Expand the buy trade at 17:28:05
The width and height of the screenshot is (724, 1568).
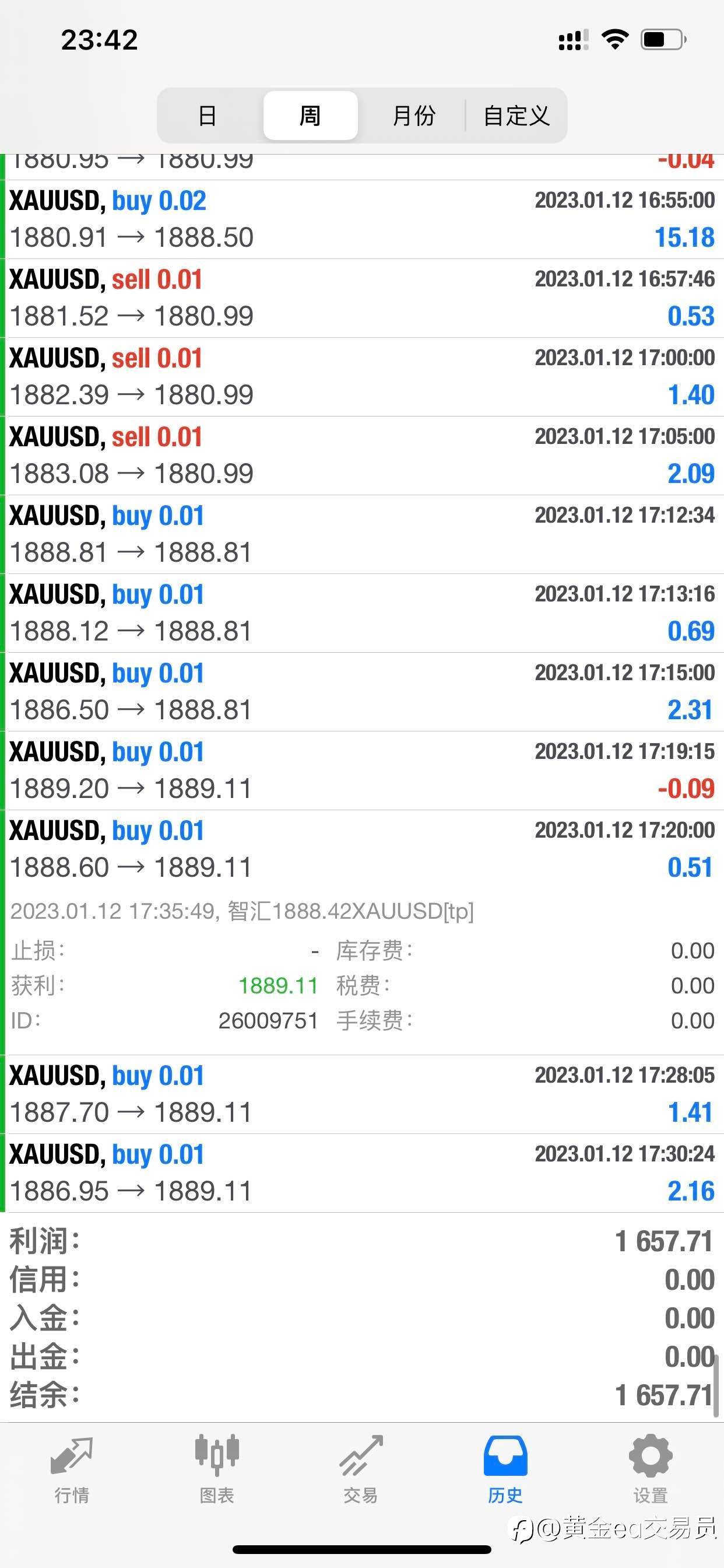[362, 1094]
